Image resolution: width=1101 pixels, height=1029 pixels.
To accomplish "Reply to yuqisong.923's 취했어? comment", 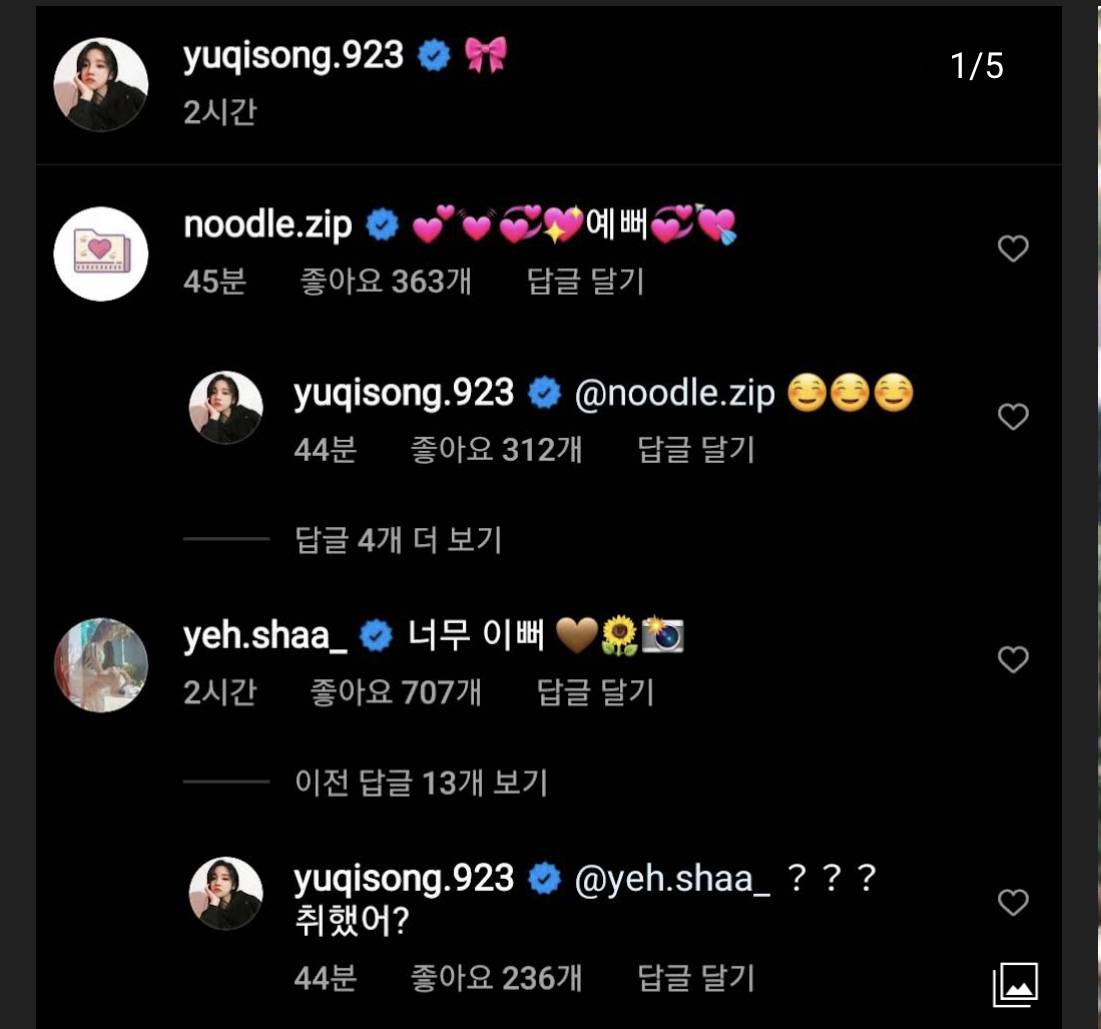I will click(695, 978).
